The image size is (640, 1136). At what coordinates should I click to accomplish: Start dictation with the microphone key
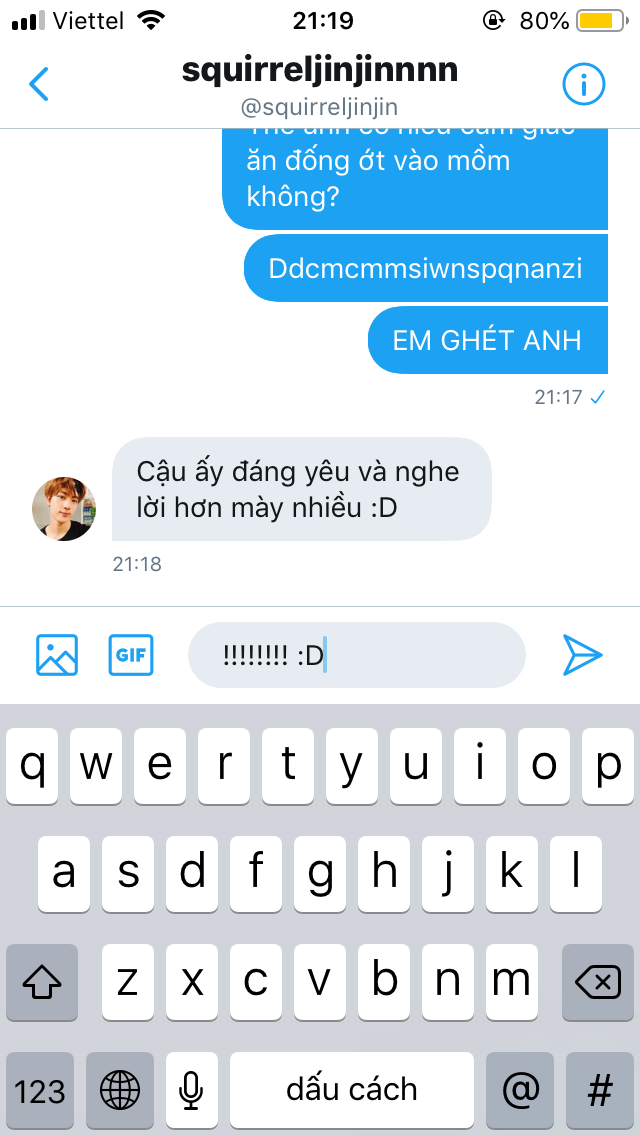coord(191,1090)
